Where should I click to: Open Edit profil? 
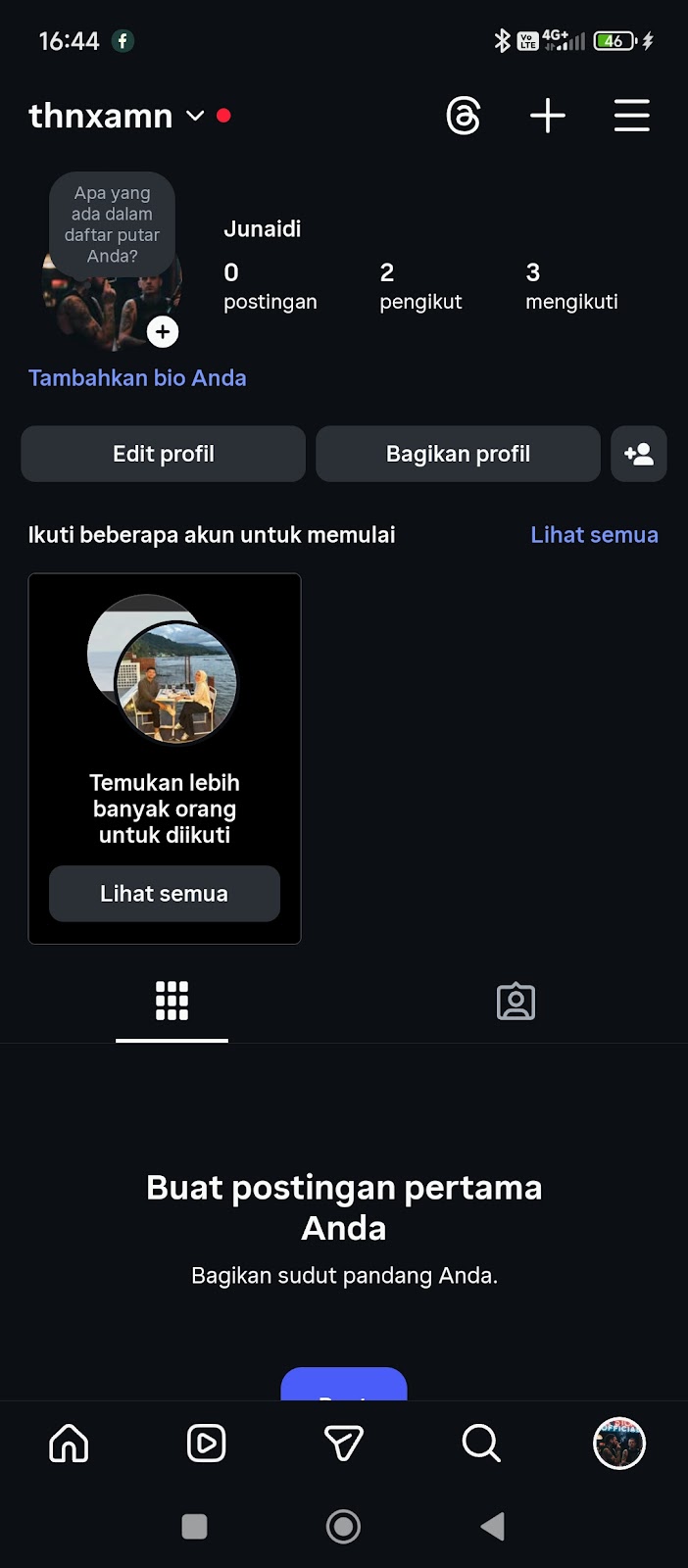pos(163,454)
